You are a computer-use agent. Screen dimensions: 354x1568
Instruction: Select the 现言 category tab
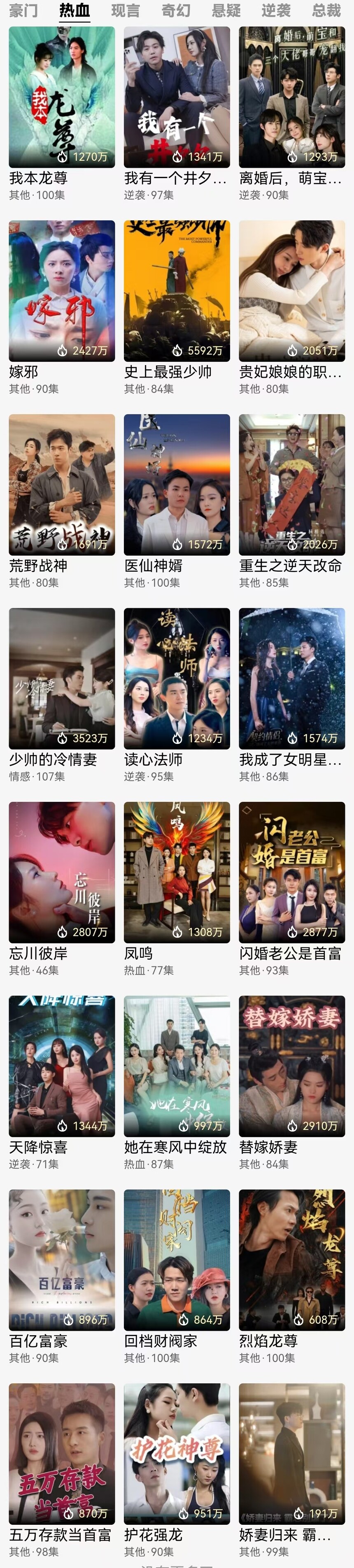[x=125, y=10]
